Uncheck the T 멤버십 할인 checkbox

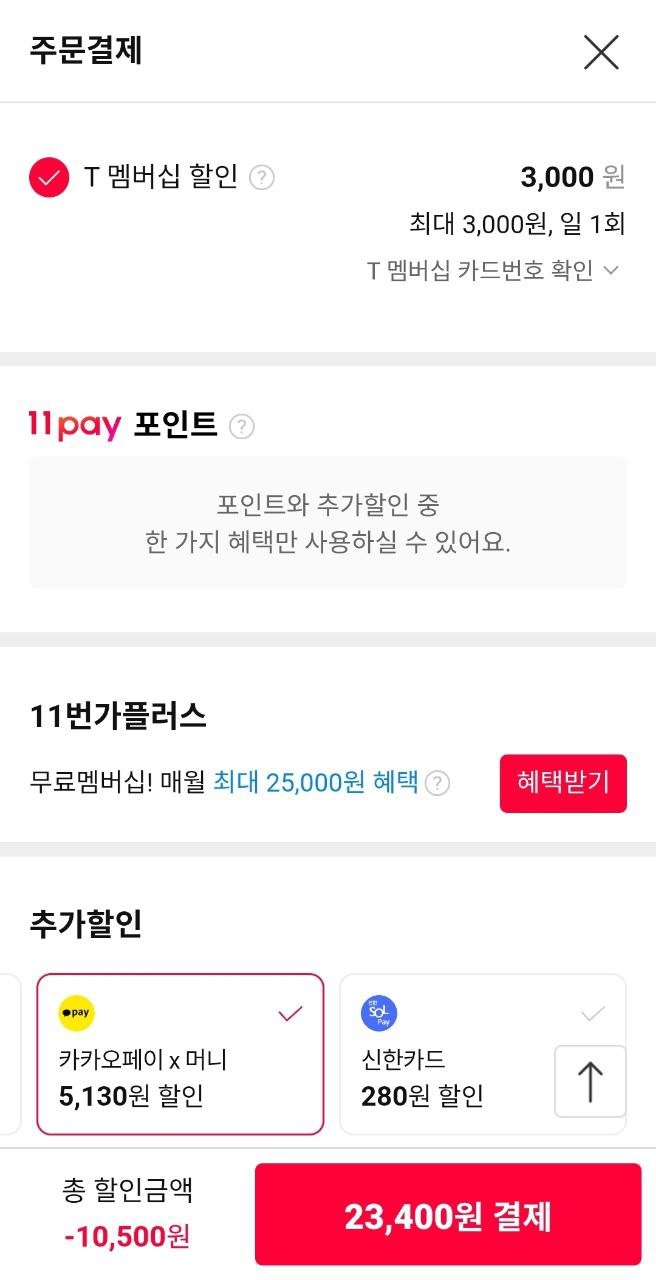pyautogui.click(x=49, y=178)
